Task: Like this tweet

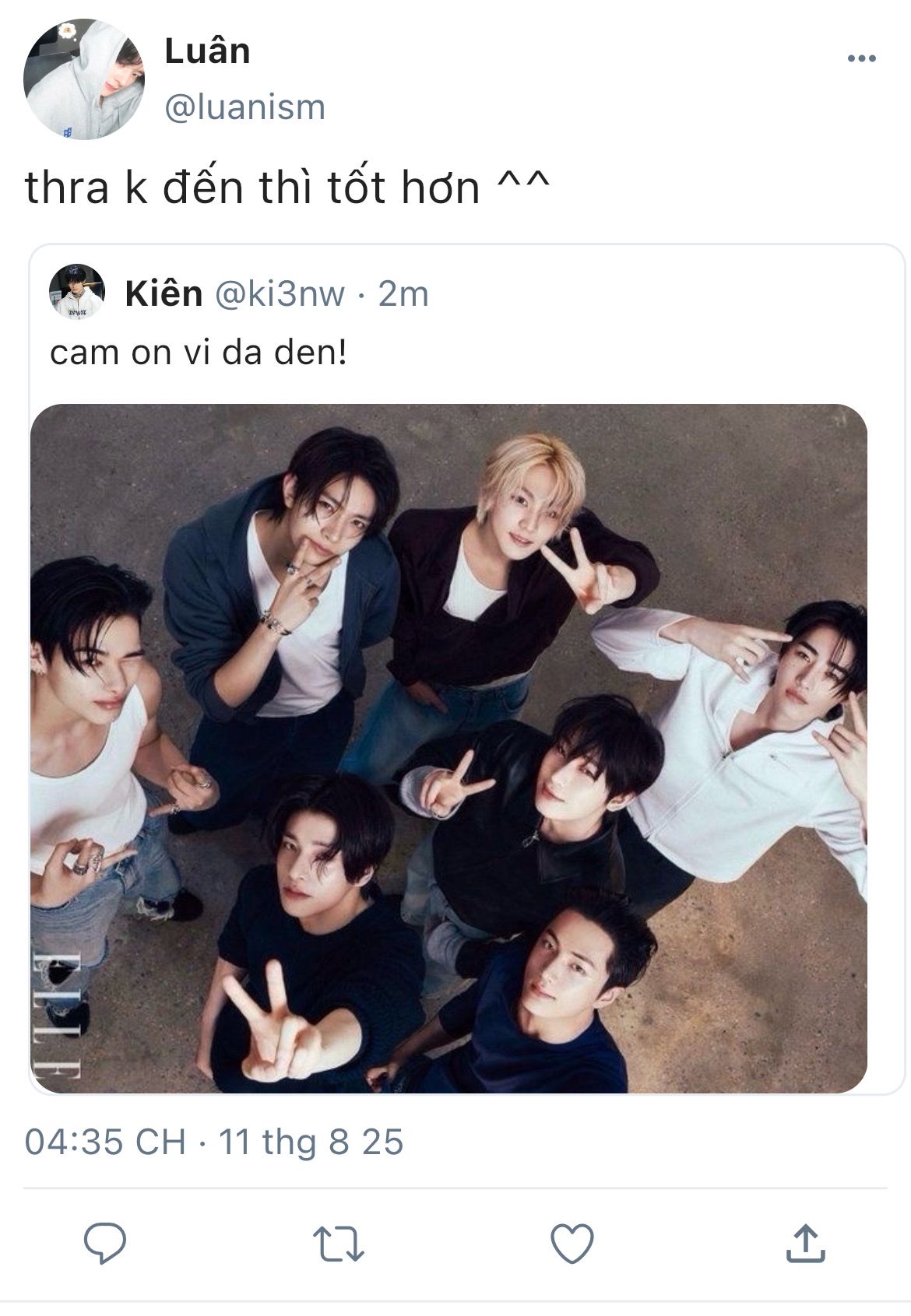Action: (x=572, y=1243)
